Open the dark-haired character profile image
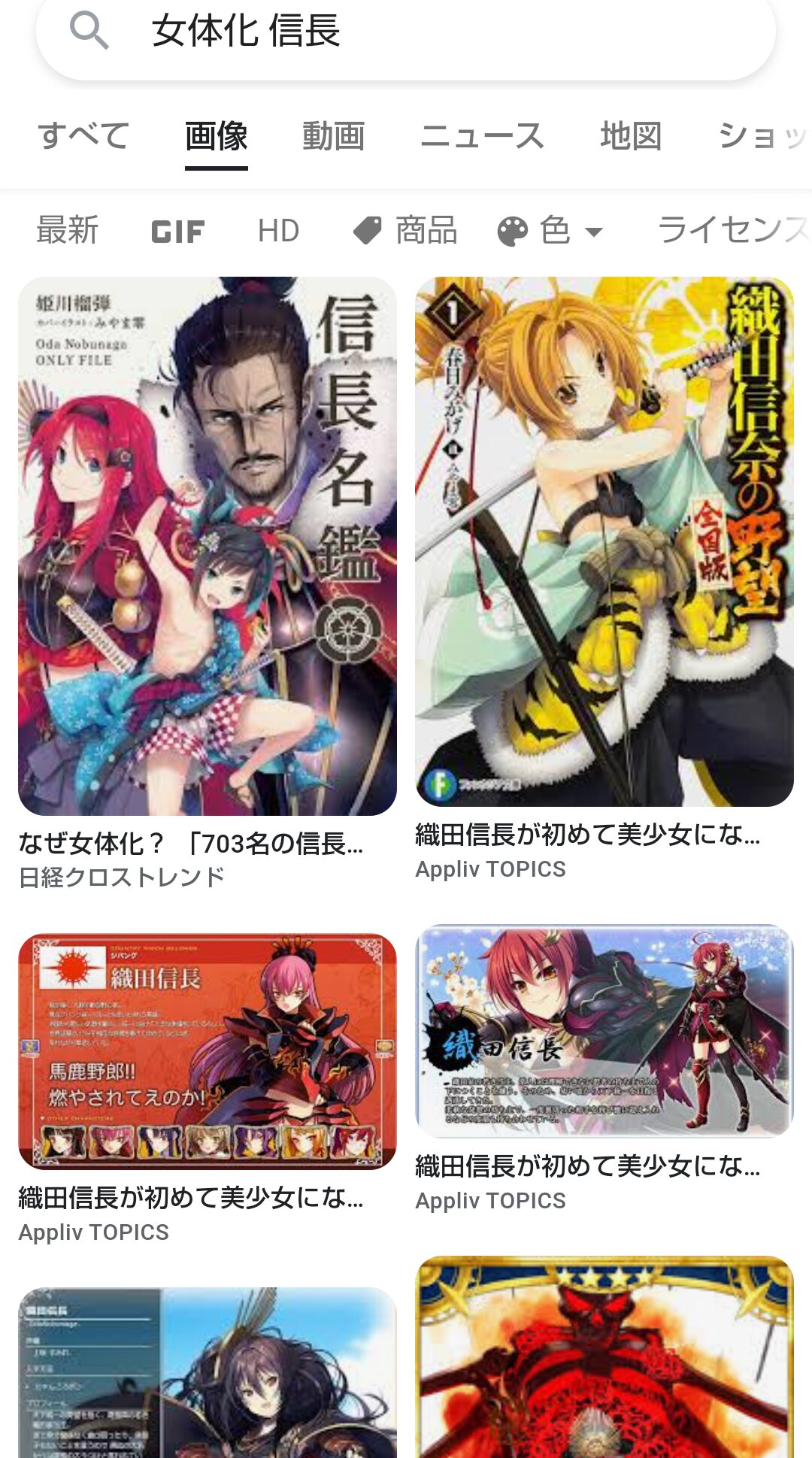Image resolution: width=812 pixels, height=1458 pixels. pyautogui.click(x=208, y=1372)
